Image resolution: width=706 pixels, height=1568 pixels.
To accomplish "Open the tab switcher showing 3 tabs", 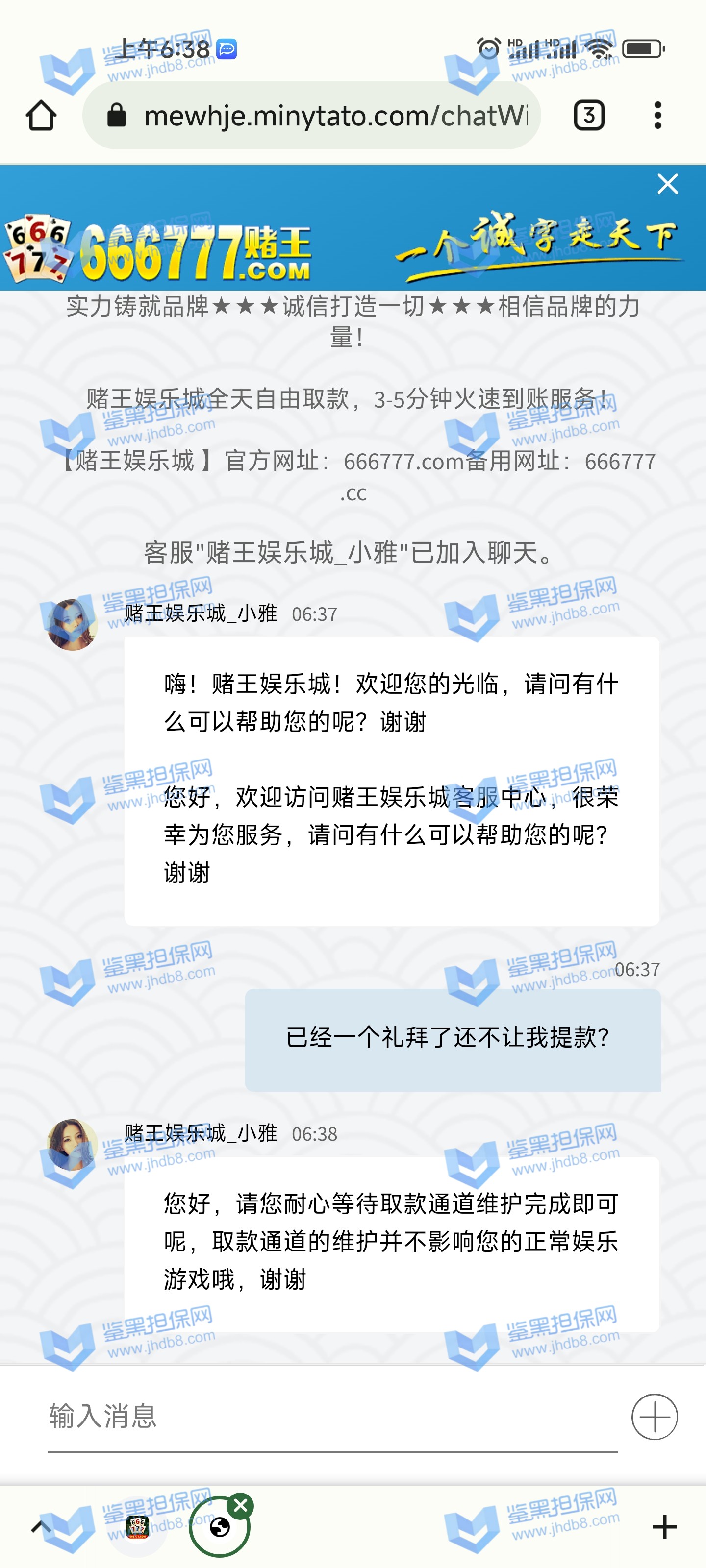I will [589, 116].
